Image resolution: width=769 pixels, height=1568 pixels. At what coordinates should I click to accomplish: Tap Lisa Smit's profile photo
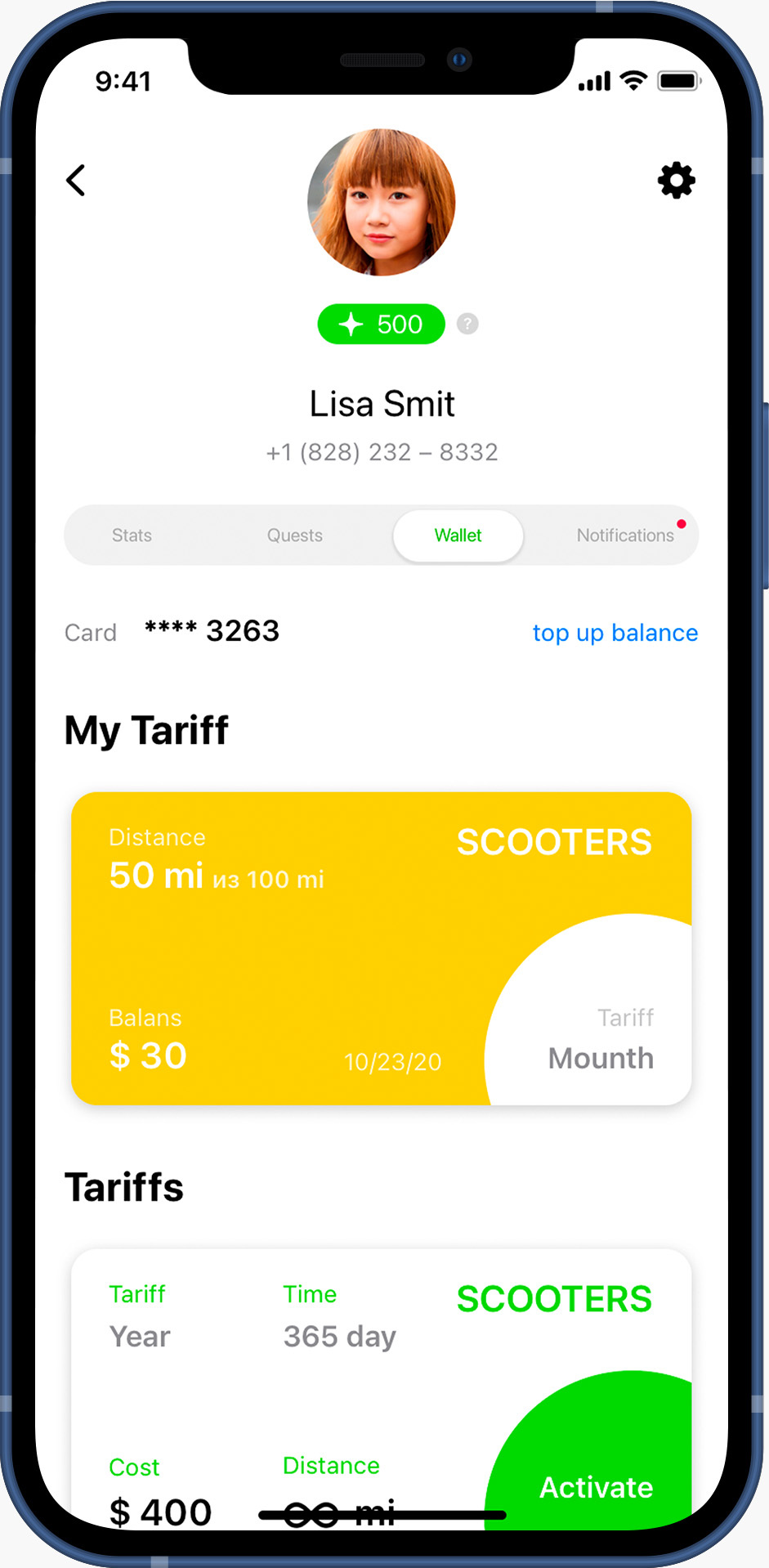(381, 202)
